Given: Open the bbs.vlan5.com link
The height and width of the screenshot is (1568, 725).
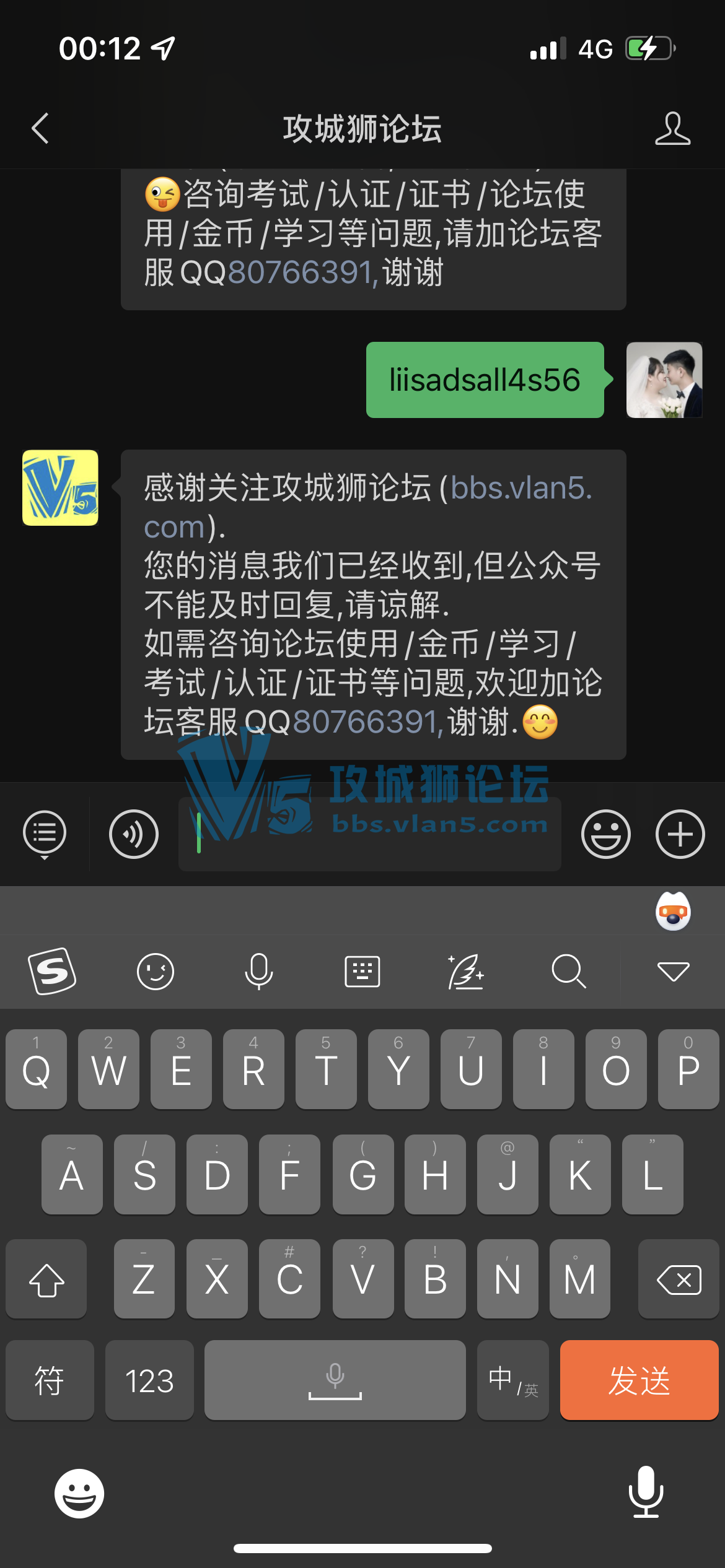Looking at the screenshot, I should (521, 489).
